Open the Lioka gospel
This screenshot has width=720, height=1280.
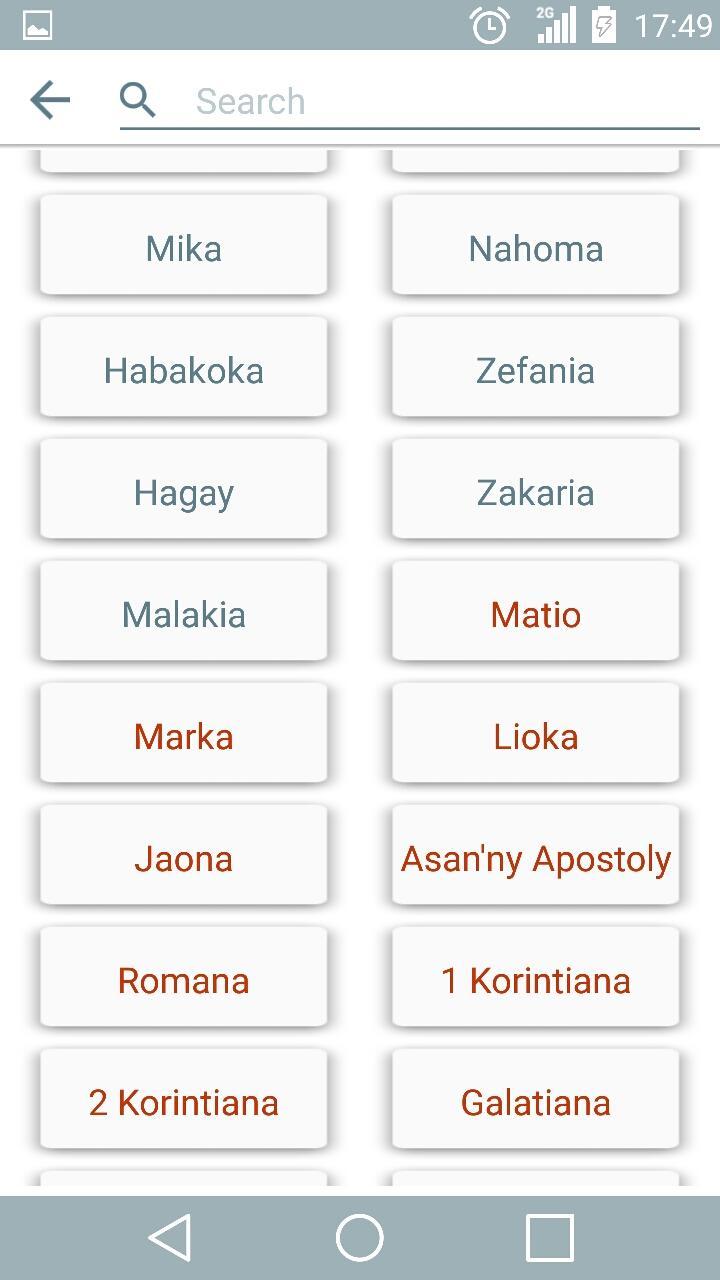pyautogui.click(x=536, y=736)
